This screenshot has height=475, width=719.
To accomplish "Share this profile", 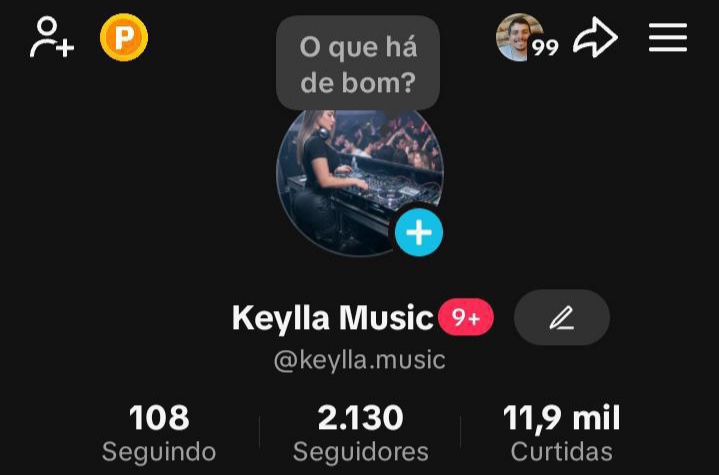I will [596, 39].
